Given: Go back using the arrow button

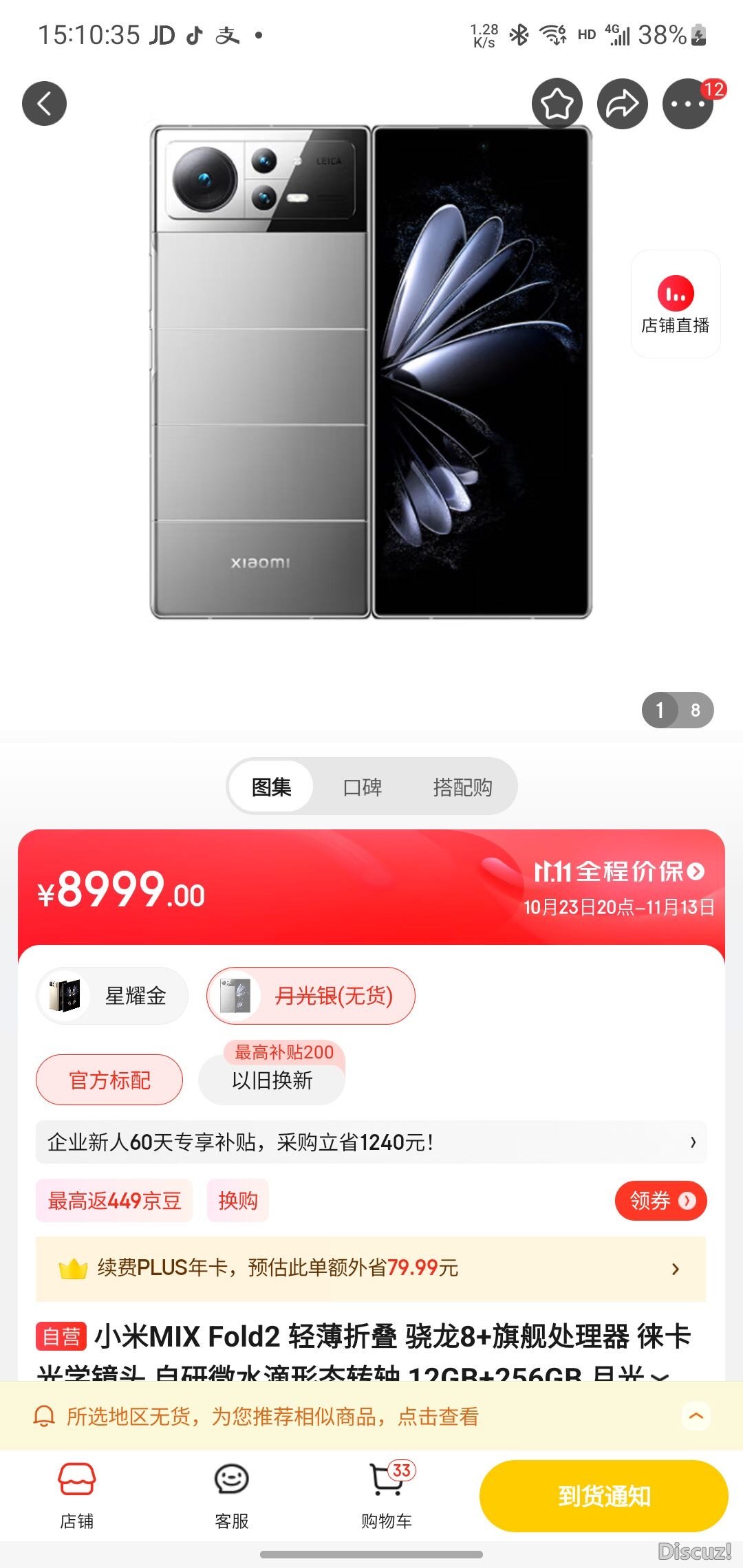Looking at the screenshot, I should (45, 104).
